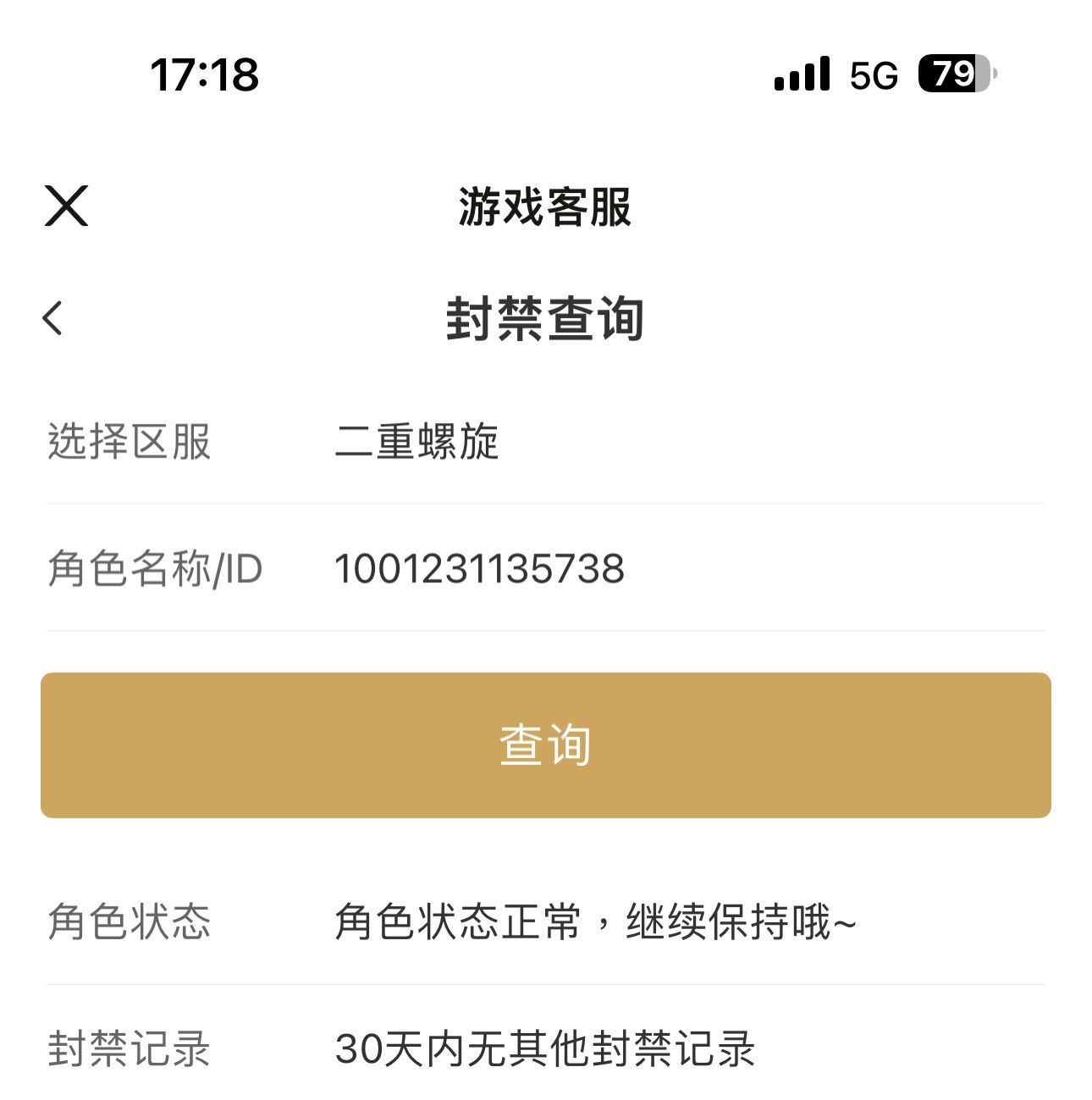Viewport: 1092px width, 1100px height.
Task: Go back from 封禁查询
Action: click(52, 318)
